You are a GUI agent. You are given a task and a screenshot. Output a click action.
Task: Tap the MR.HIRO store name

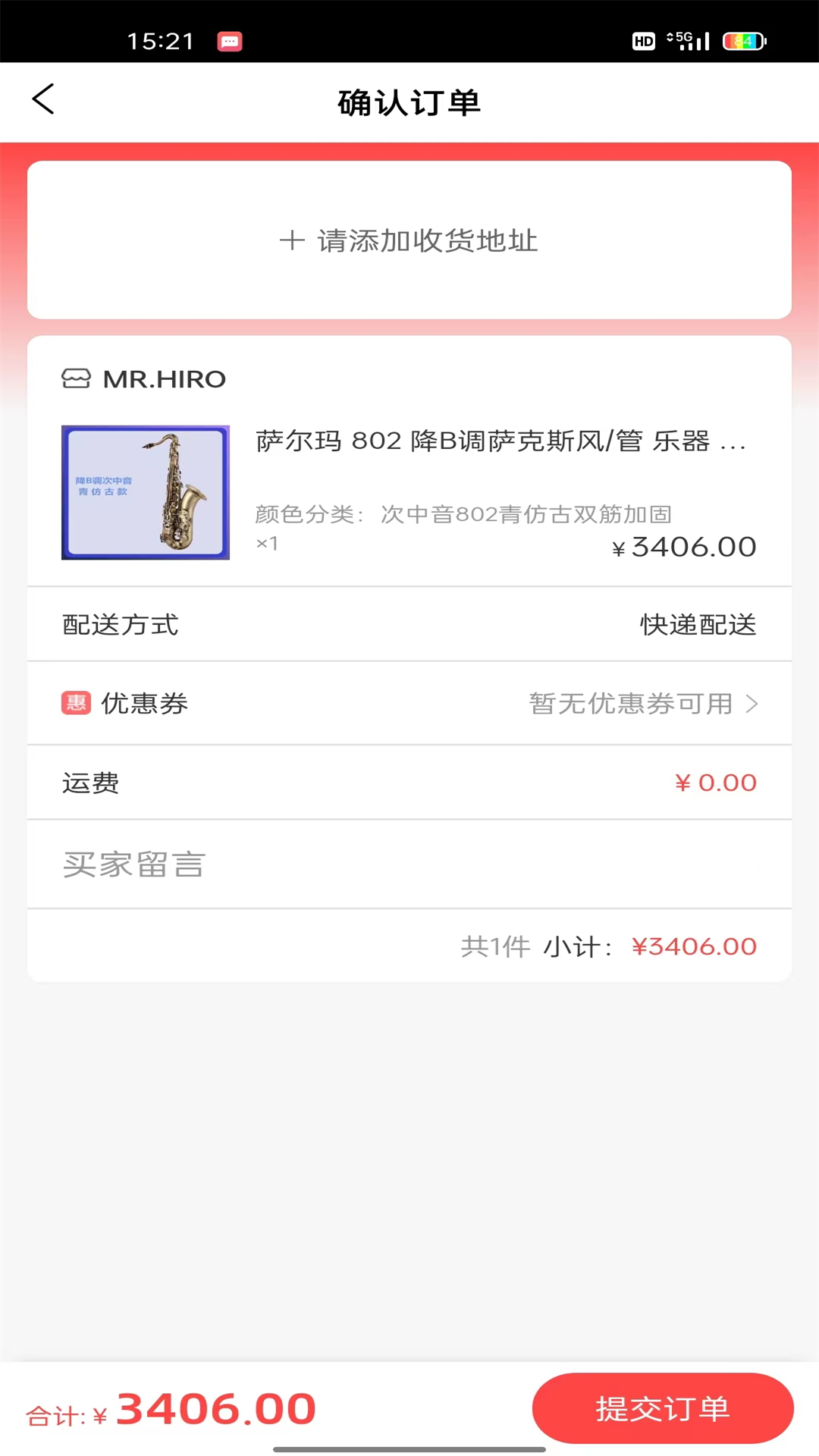[164, 378]
